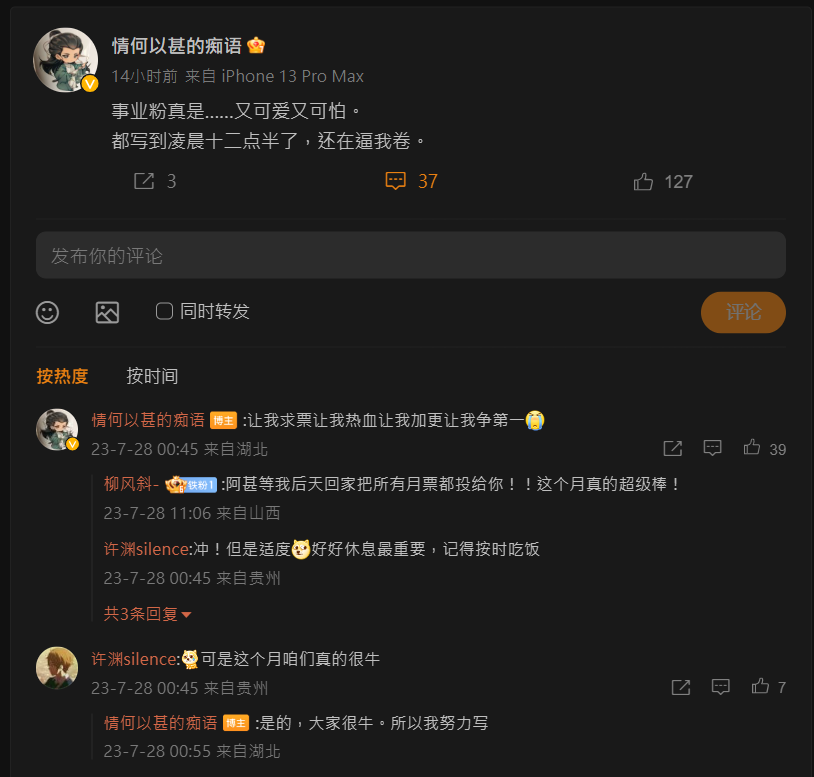Like the comment with 39 likes
814x777 pixels.
752,448
